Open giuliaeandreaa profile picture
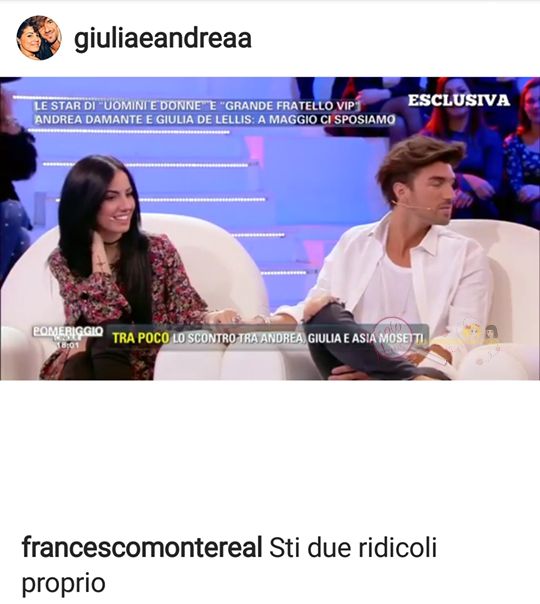540x604 pixels. (x=39, y=38)
